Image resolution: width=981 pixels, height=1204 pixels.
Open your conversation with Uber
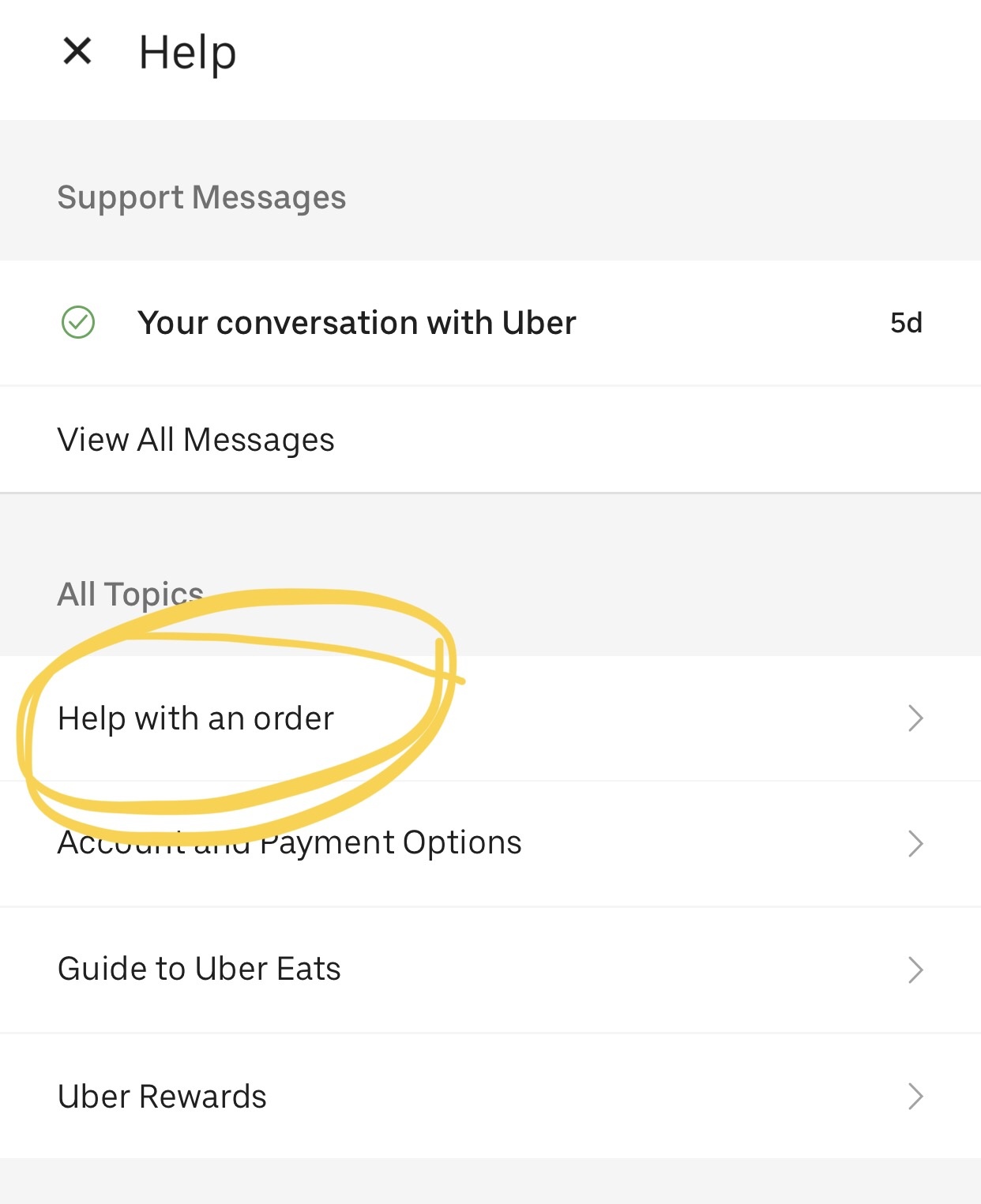coord(355,323)
